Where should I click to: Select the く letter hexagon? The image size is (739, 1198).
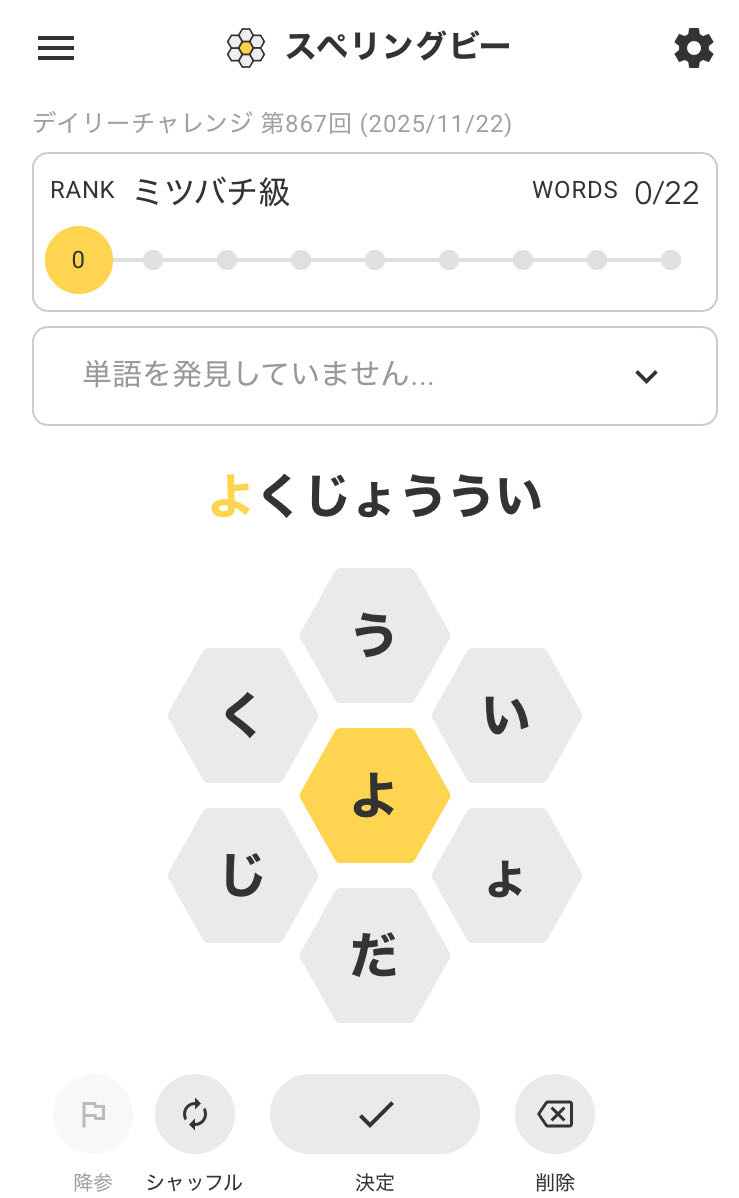243,716
